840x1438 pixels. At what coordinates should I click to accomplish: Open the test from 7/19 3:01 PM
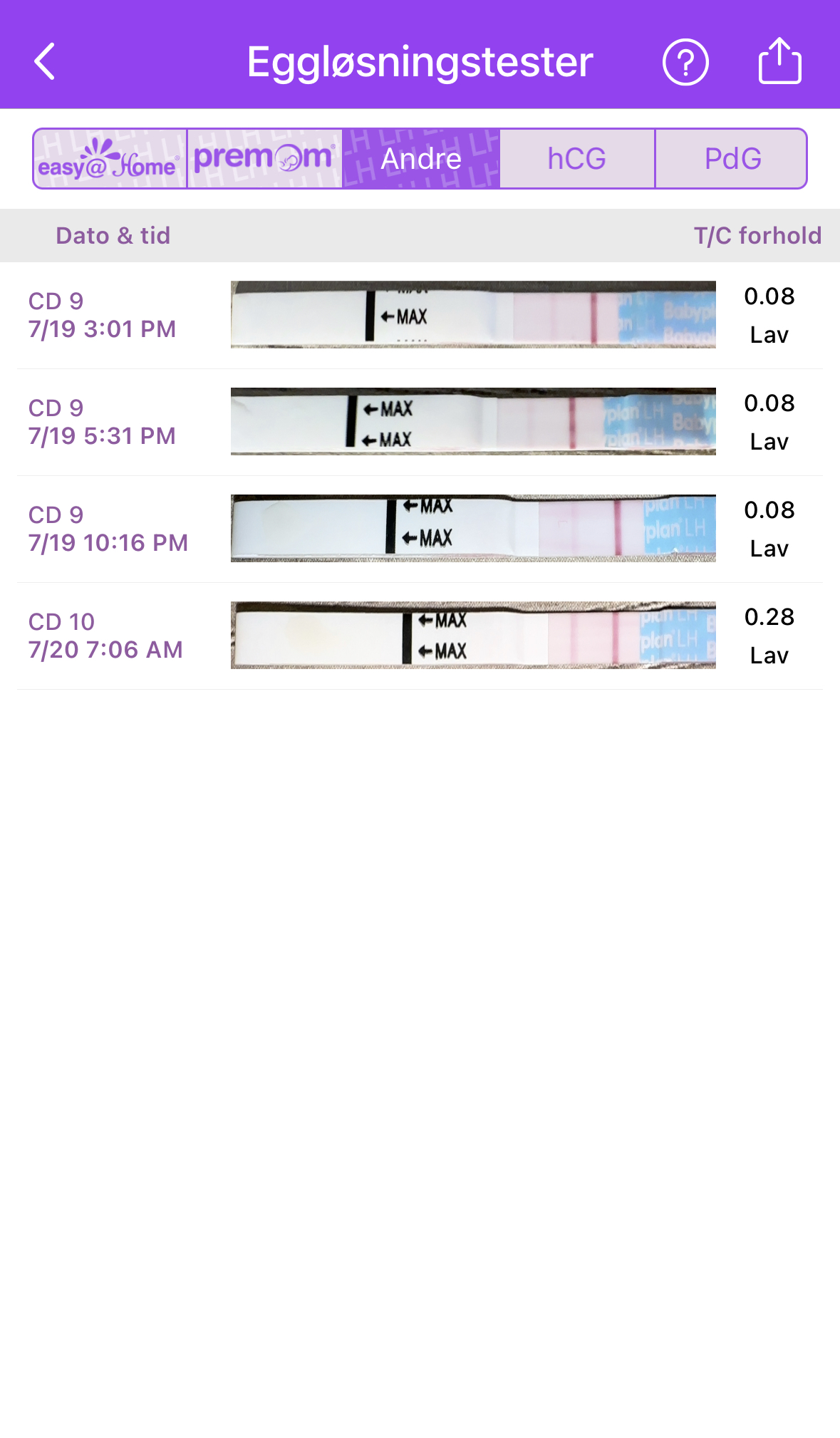(x=420, y=315)
